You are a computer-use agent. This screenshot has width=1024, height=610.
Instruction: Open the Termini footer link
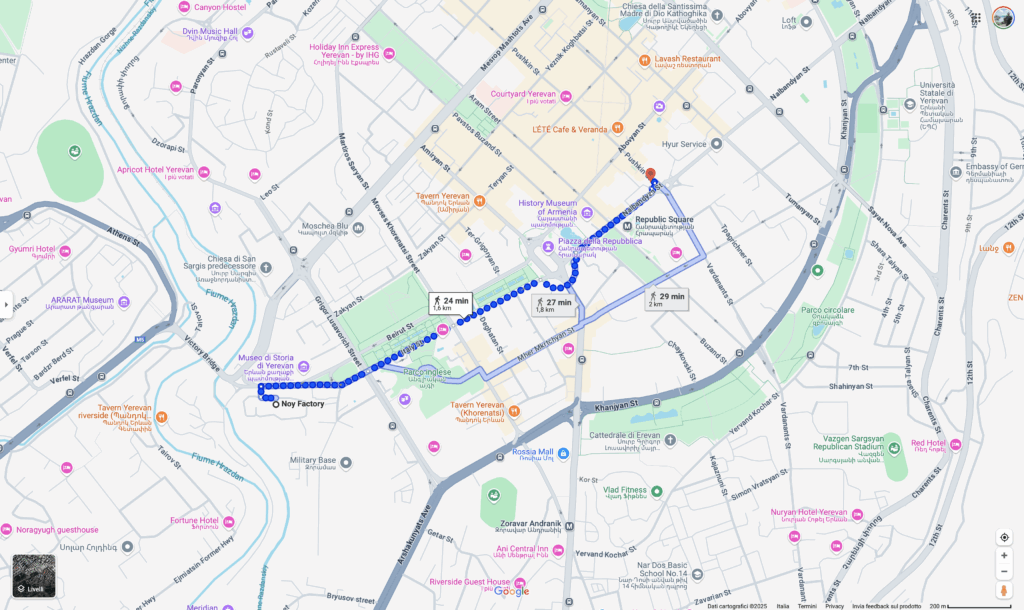[x=807, y=606]
